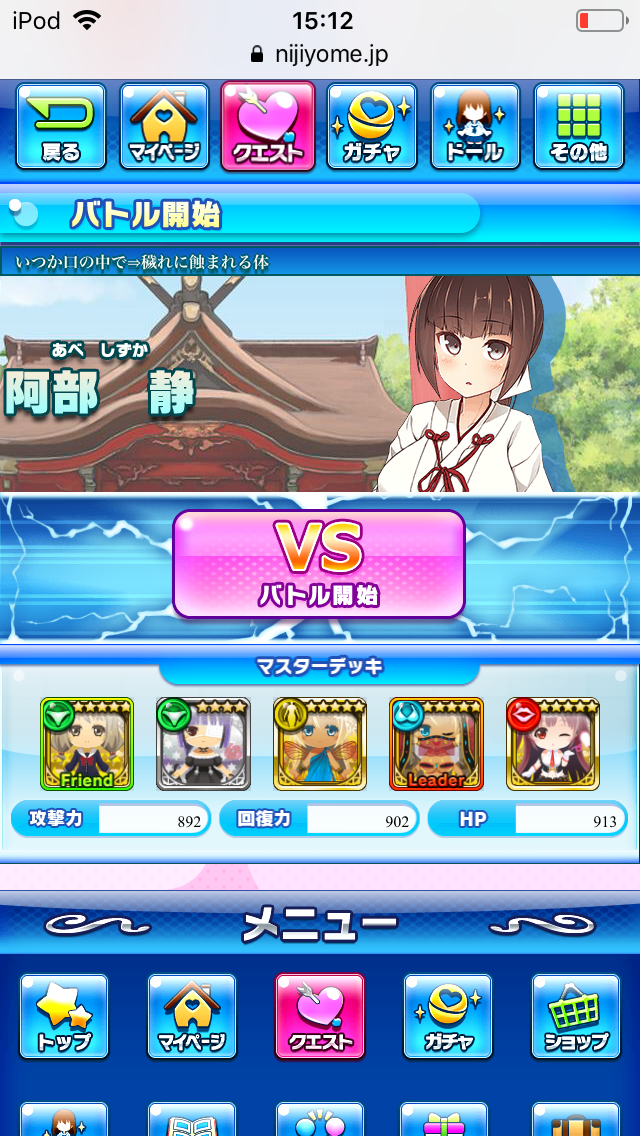The width and height of the screenshot is (640, 1136).
Task: Tap the 戻る back button
Action: pyautogui.click(x=61, y=126)
